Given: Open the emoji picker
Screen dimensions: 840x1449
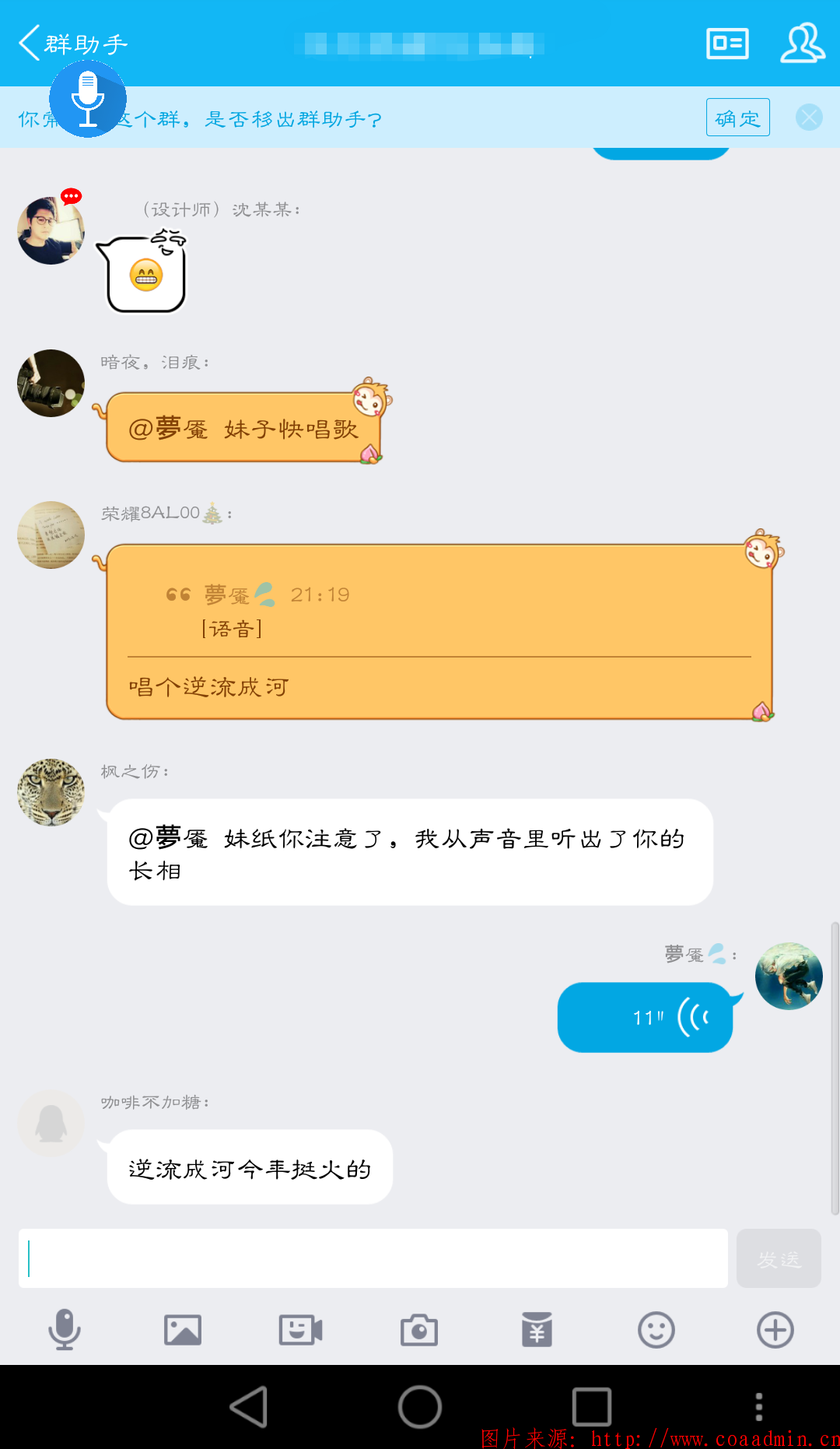Looking at the screenshot, I should tap(656, 1330).
